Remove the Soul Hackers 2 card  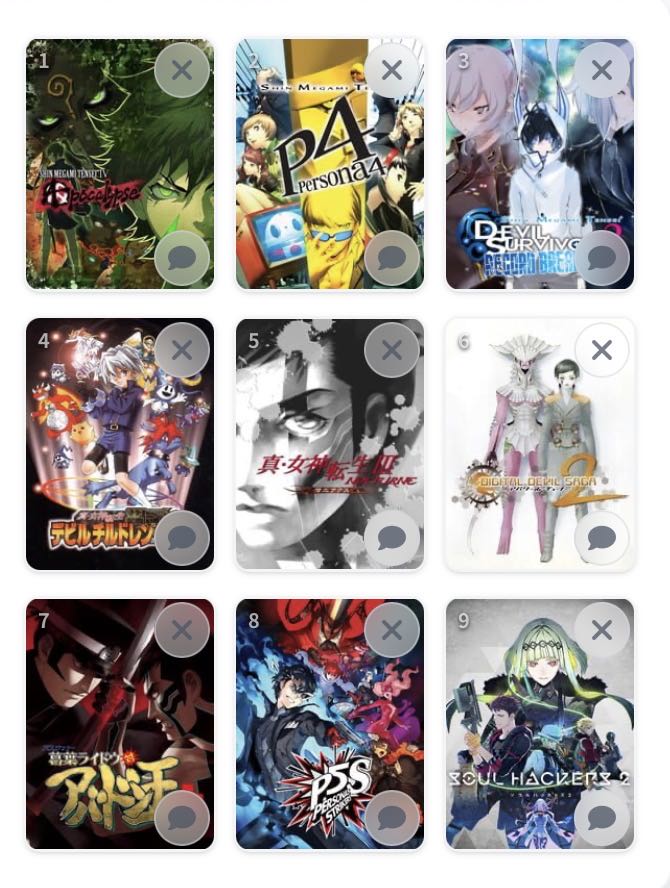coord(602,630)
